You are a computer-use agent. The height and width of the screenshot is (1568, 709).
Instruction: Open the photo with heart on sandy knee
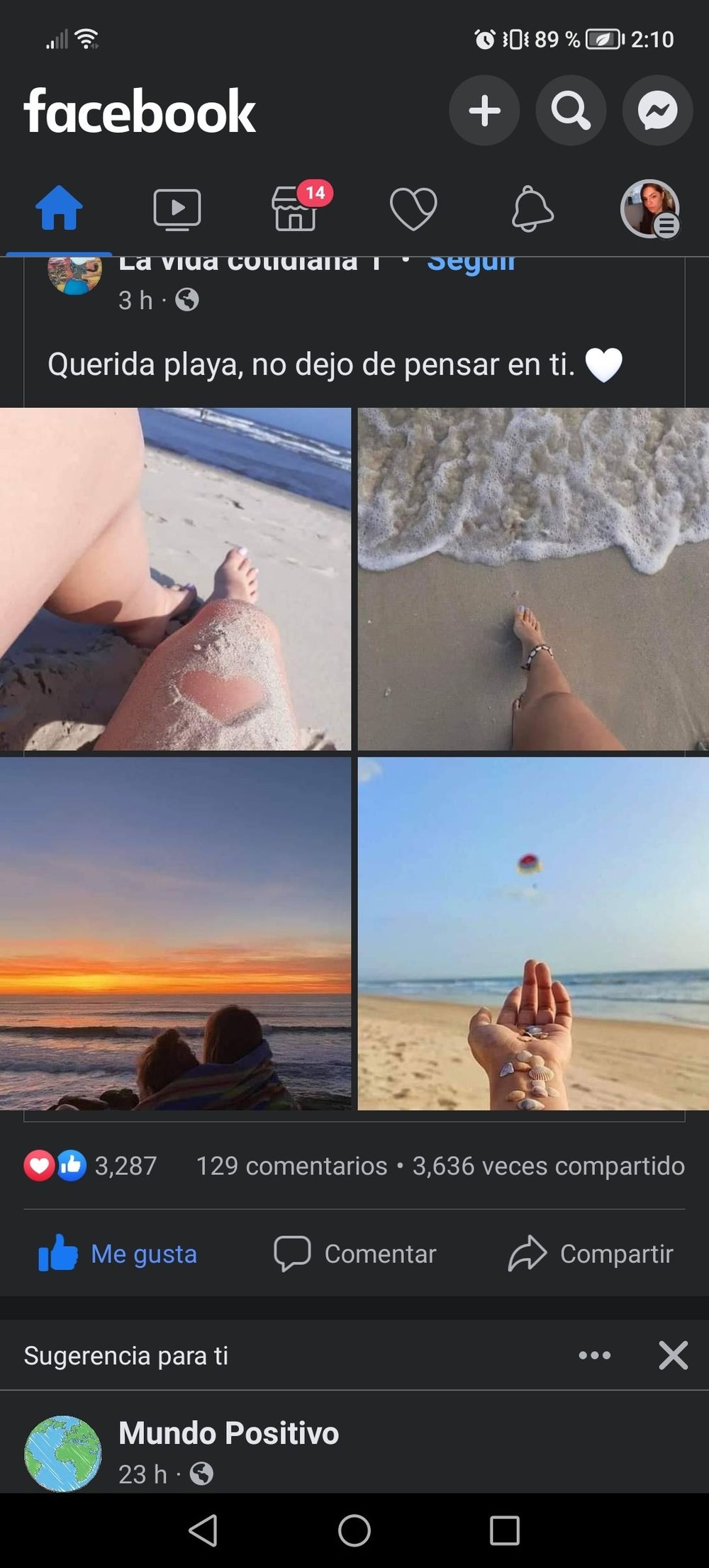click(175, 579)
